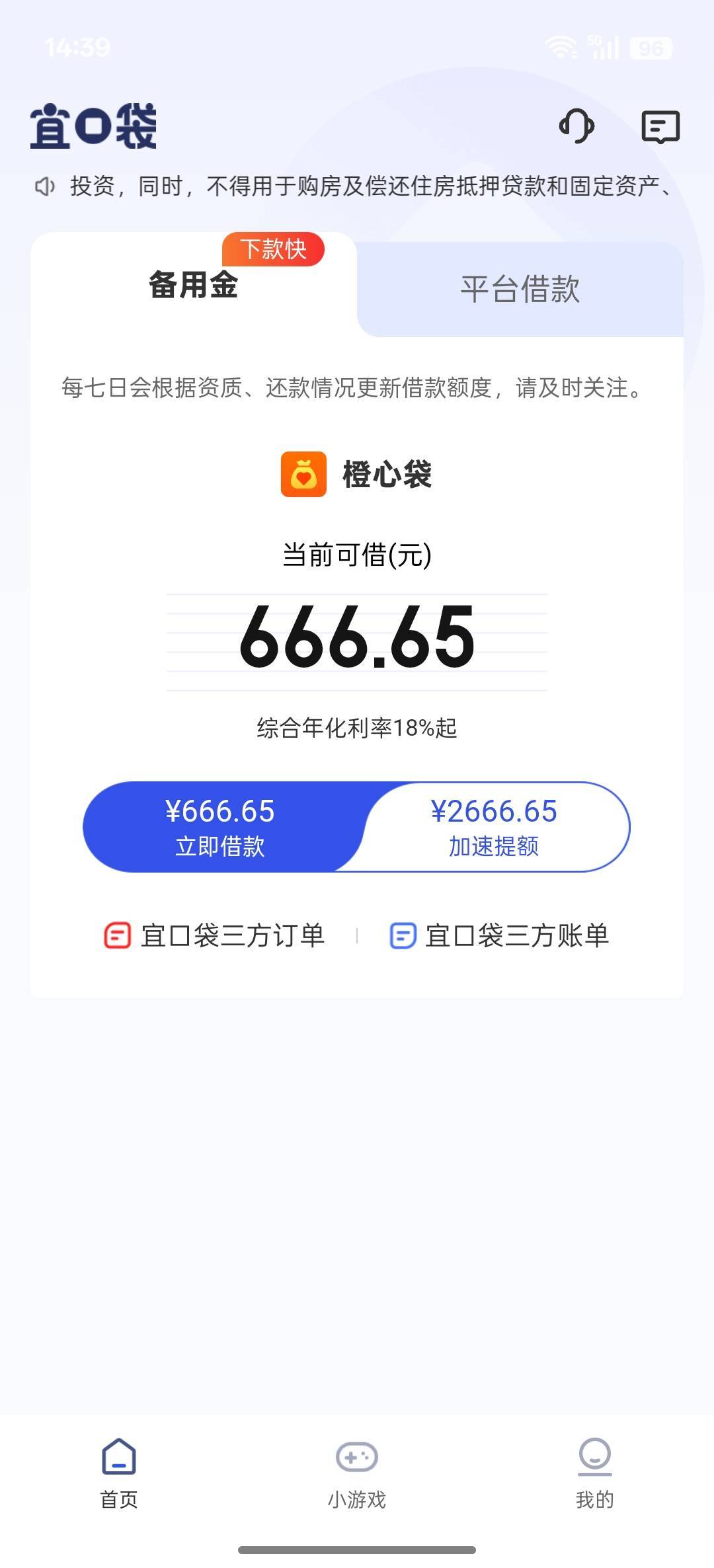This screenshot has height=1568, width=714.
Task: Tap 加速提额 for ¥2666.65 limit
Action: point(494,827)
